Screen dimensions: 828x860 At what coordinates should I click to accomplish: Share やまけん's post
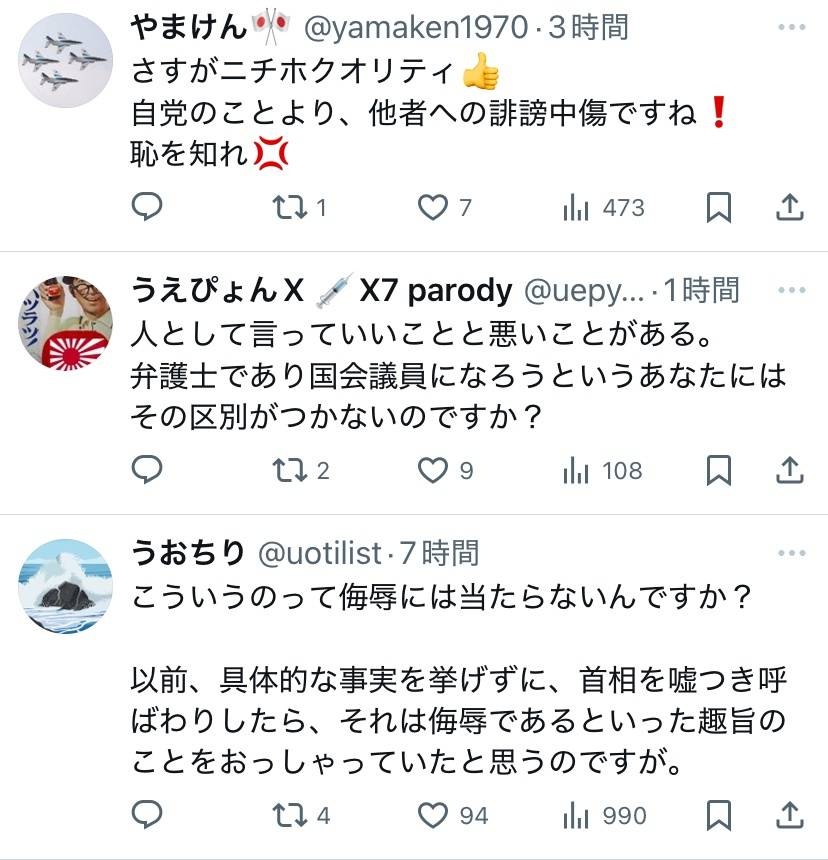(x=789, y=207)
